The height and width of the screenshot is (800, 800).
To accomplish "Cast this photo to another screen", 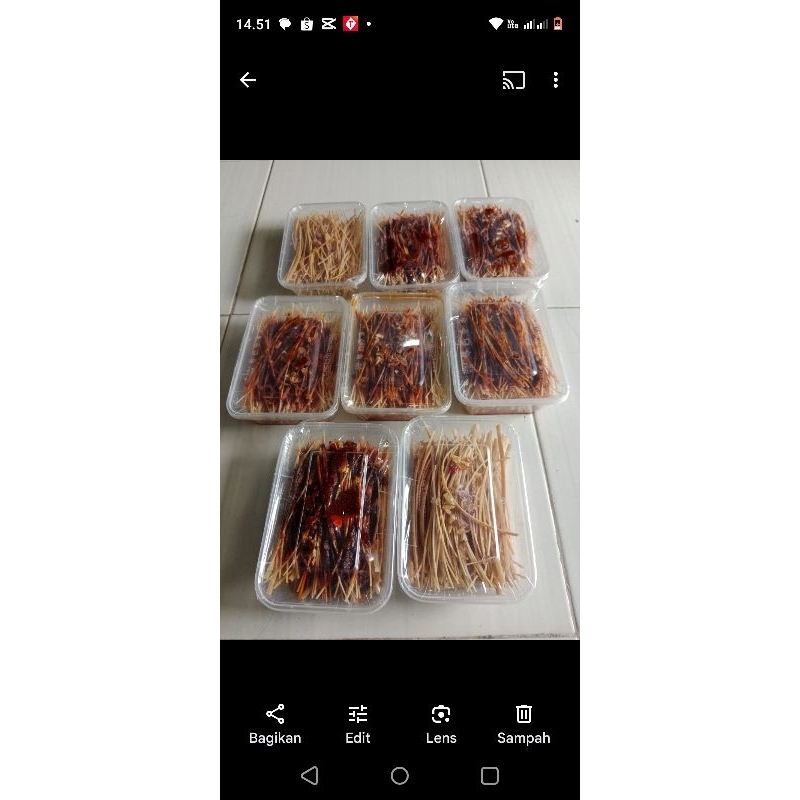I will pyautogui.click(x=513, y=80).
